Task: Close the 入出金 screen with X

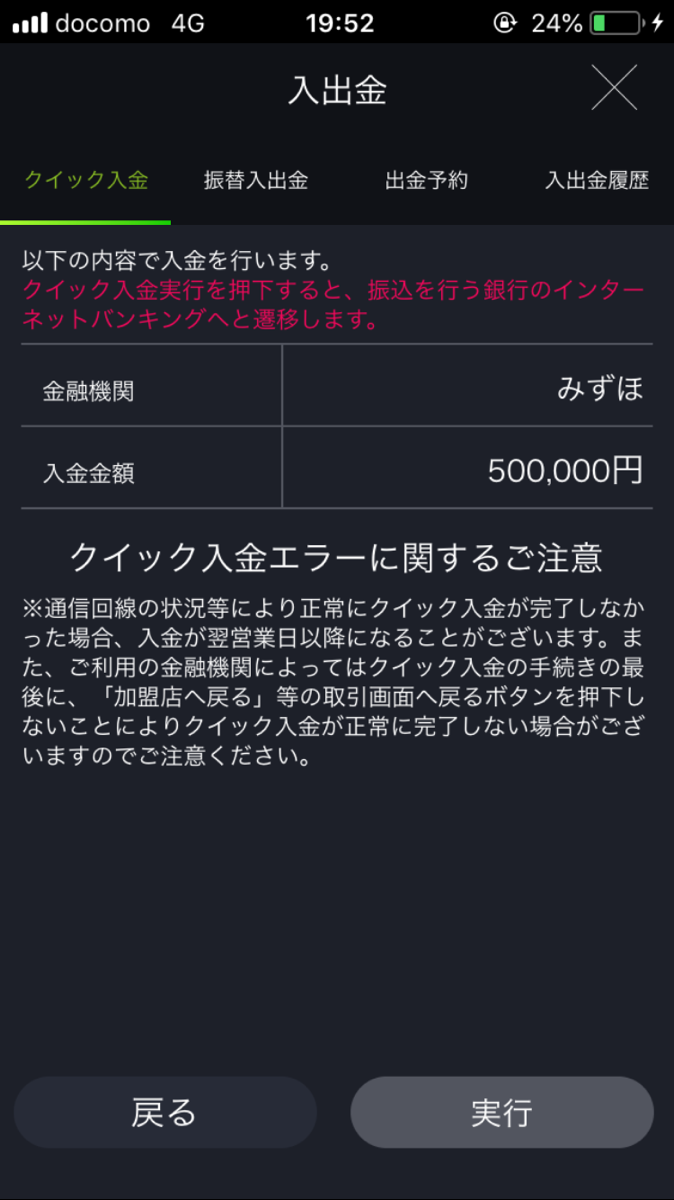Action: pyautogui.click(x=614, y=89)
